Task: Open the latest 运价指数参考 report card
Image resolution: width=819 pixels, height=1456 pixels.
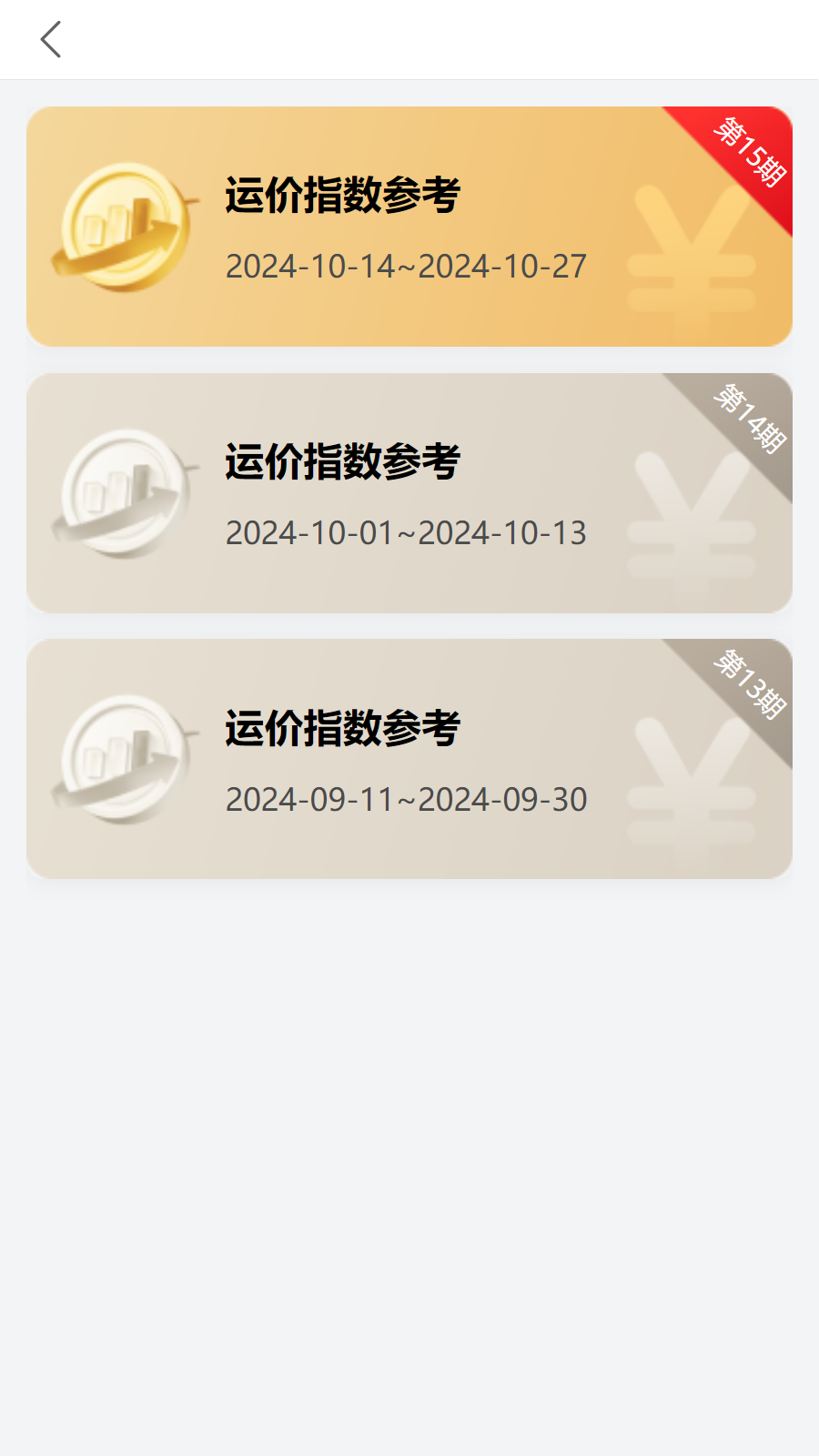Action: click(409, 226)
